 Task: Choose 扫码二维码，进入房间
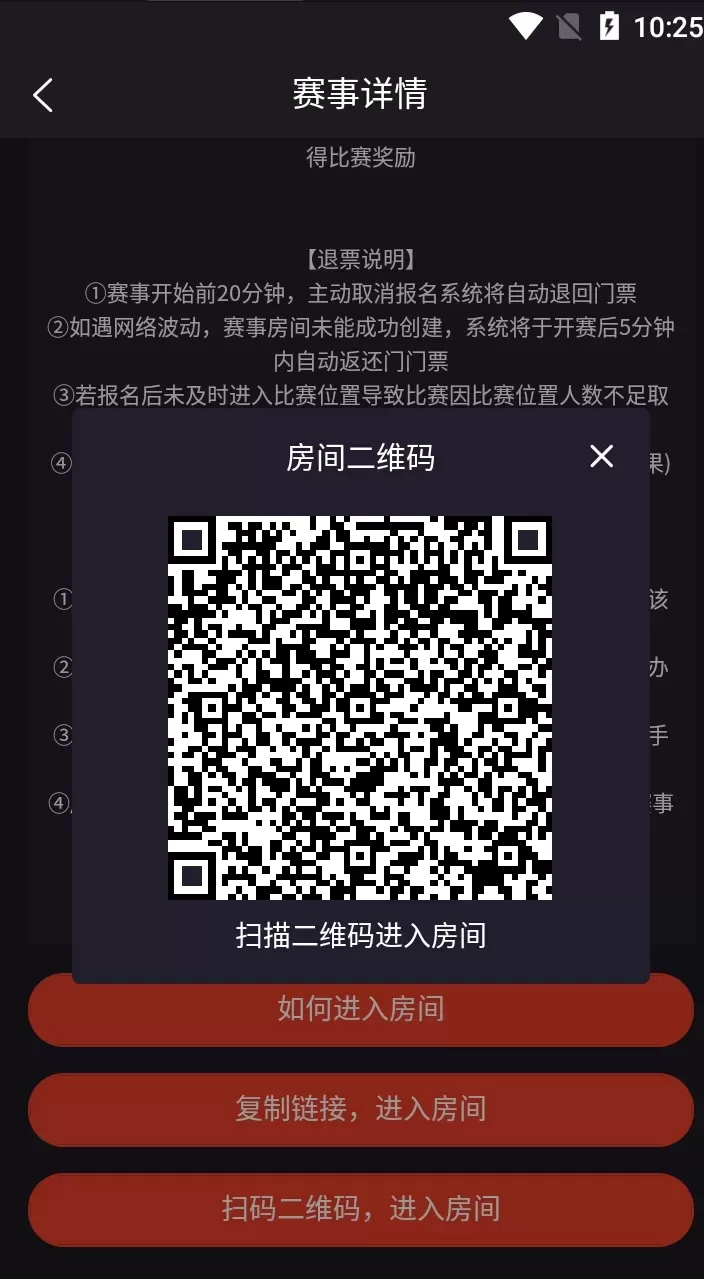coord(360,1209)
